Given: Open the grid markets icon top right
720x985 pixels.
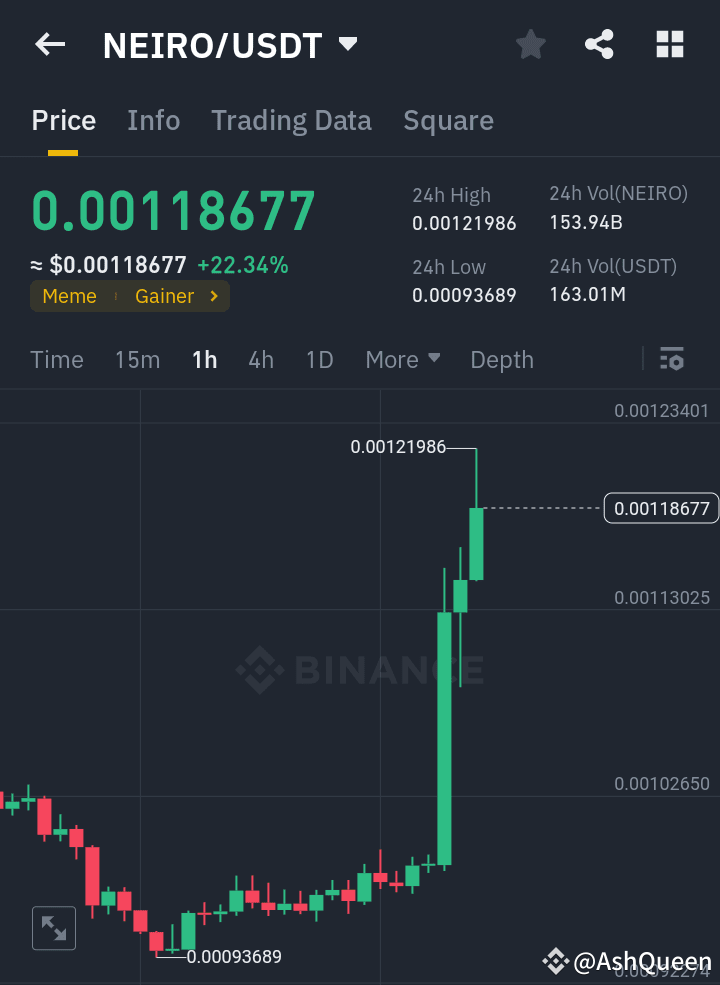Looking at the screenshot, I should point(668,44).
